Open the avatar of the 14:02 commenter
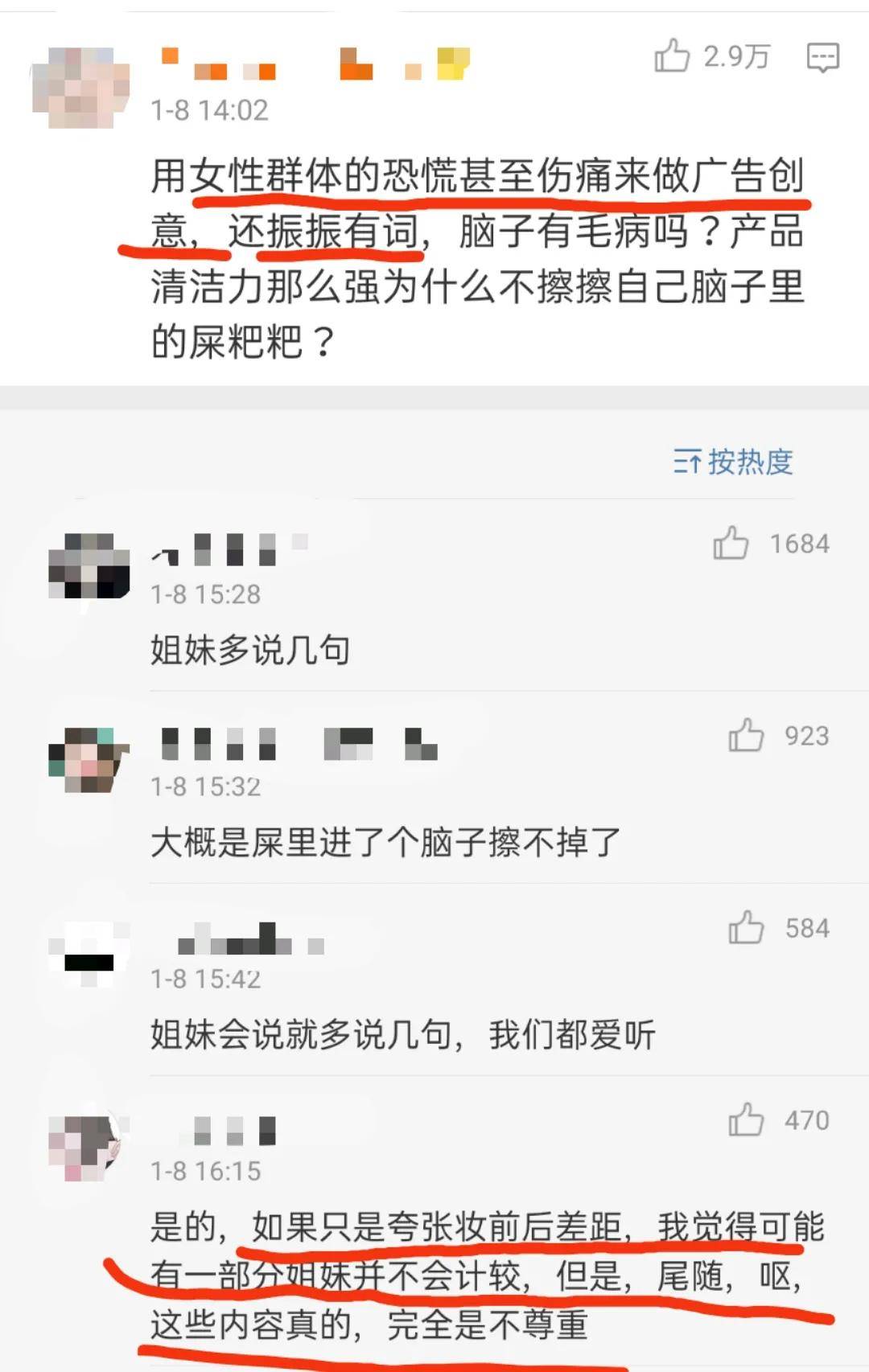Screen dimensions: 869x1372 80,87
